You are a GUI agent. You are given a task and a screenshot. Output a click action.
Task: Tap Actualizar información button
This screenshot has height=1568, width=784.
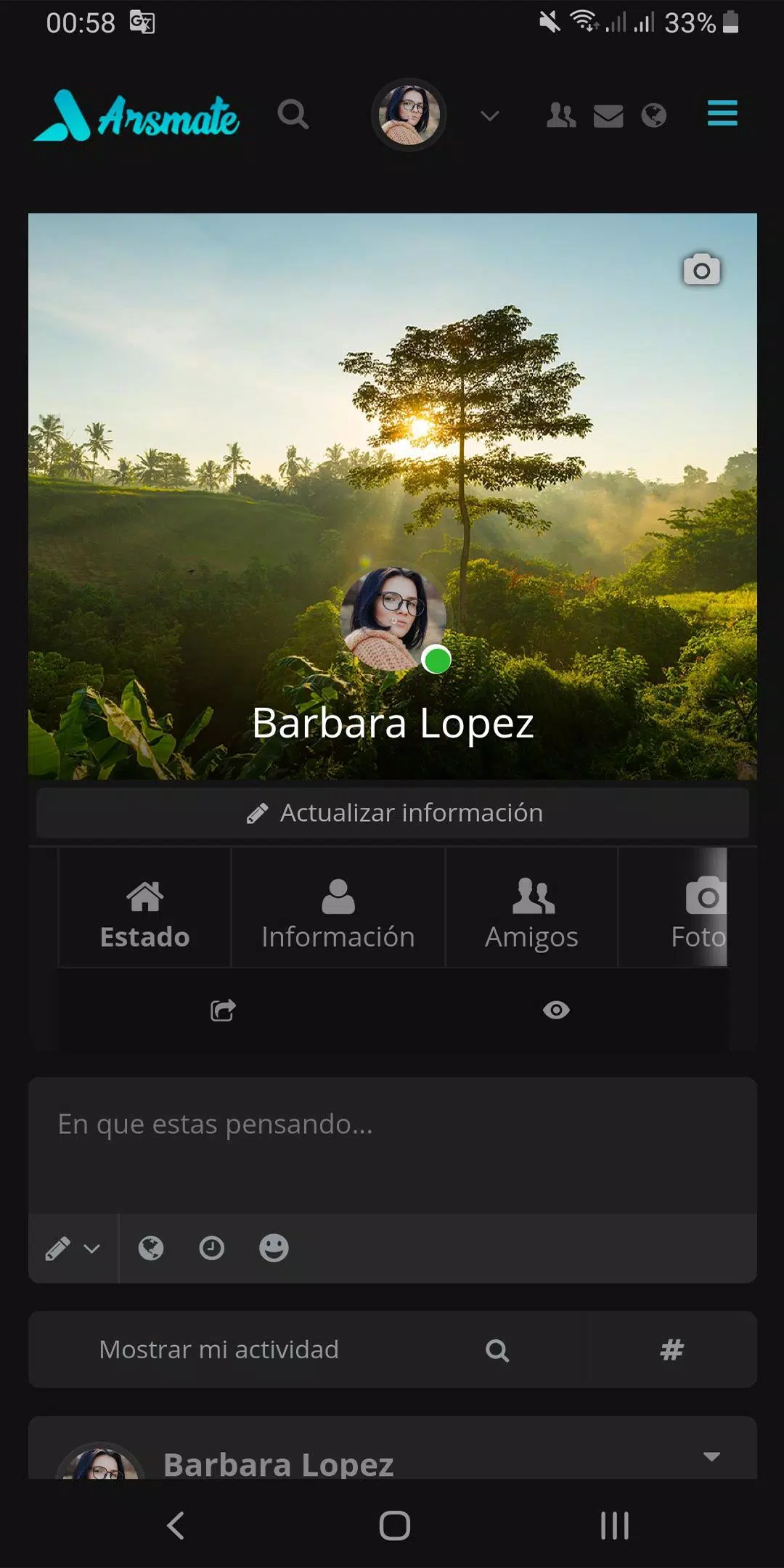click(x=393, y=813)
